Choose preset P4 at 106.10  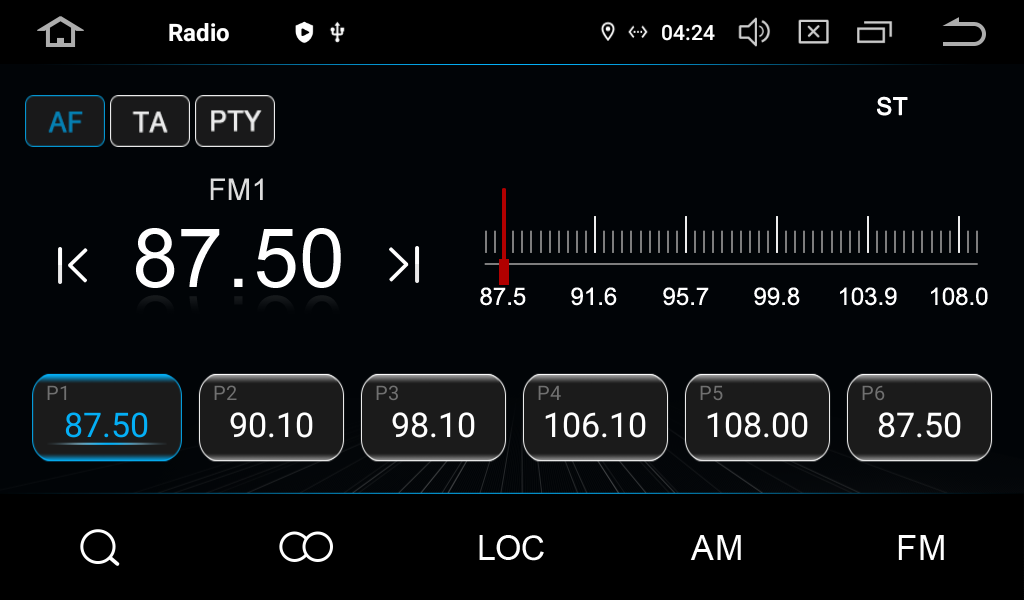595,417
